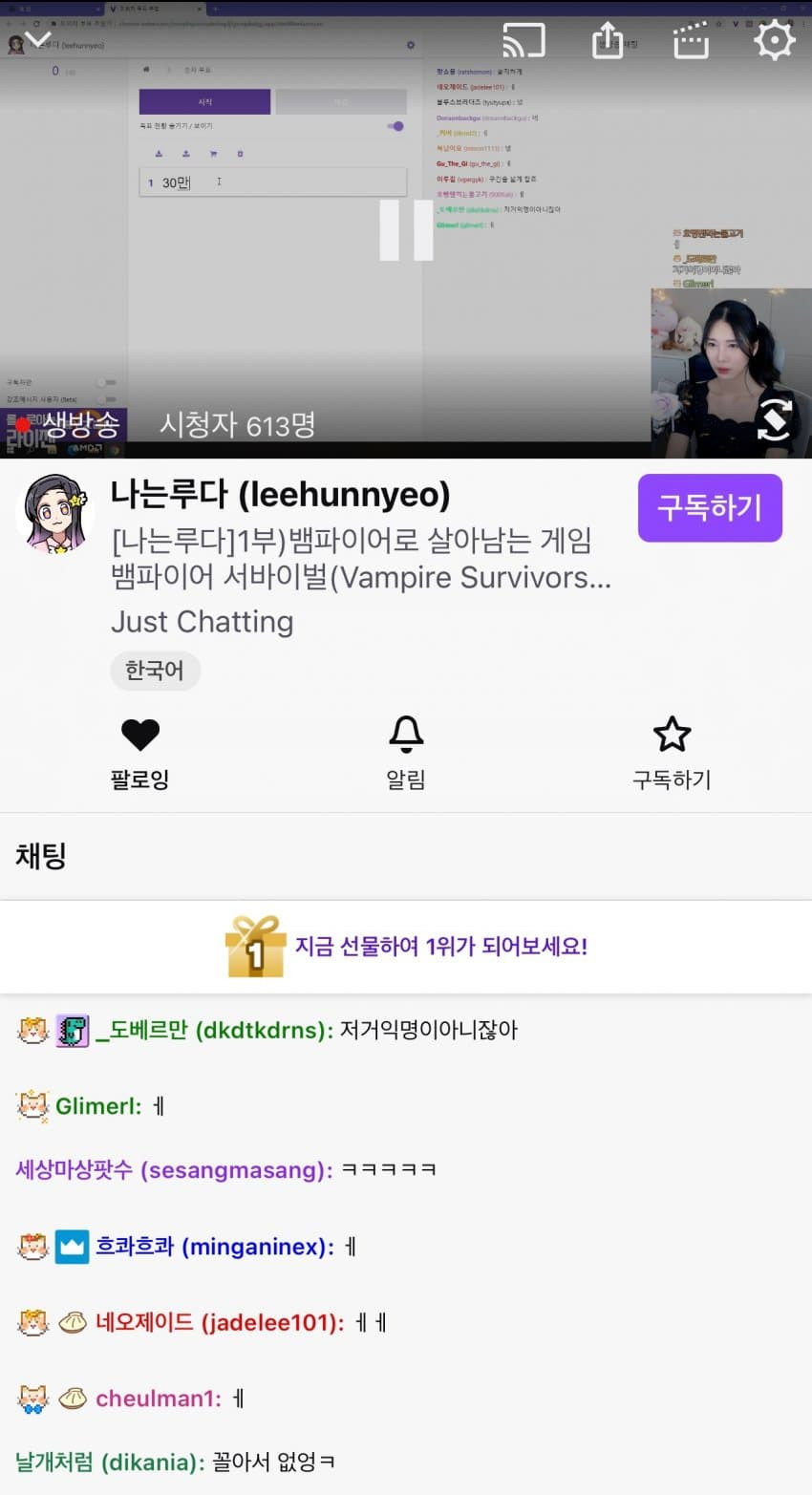Open the gift sub leaderboard banner
This screenshot has height=1495, width=812.
406,947
